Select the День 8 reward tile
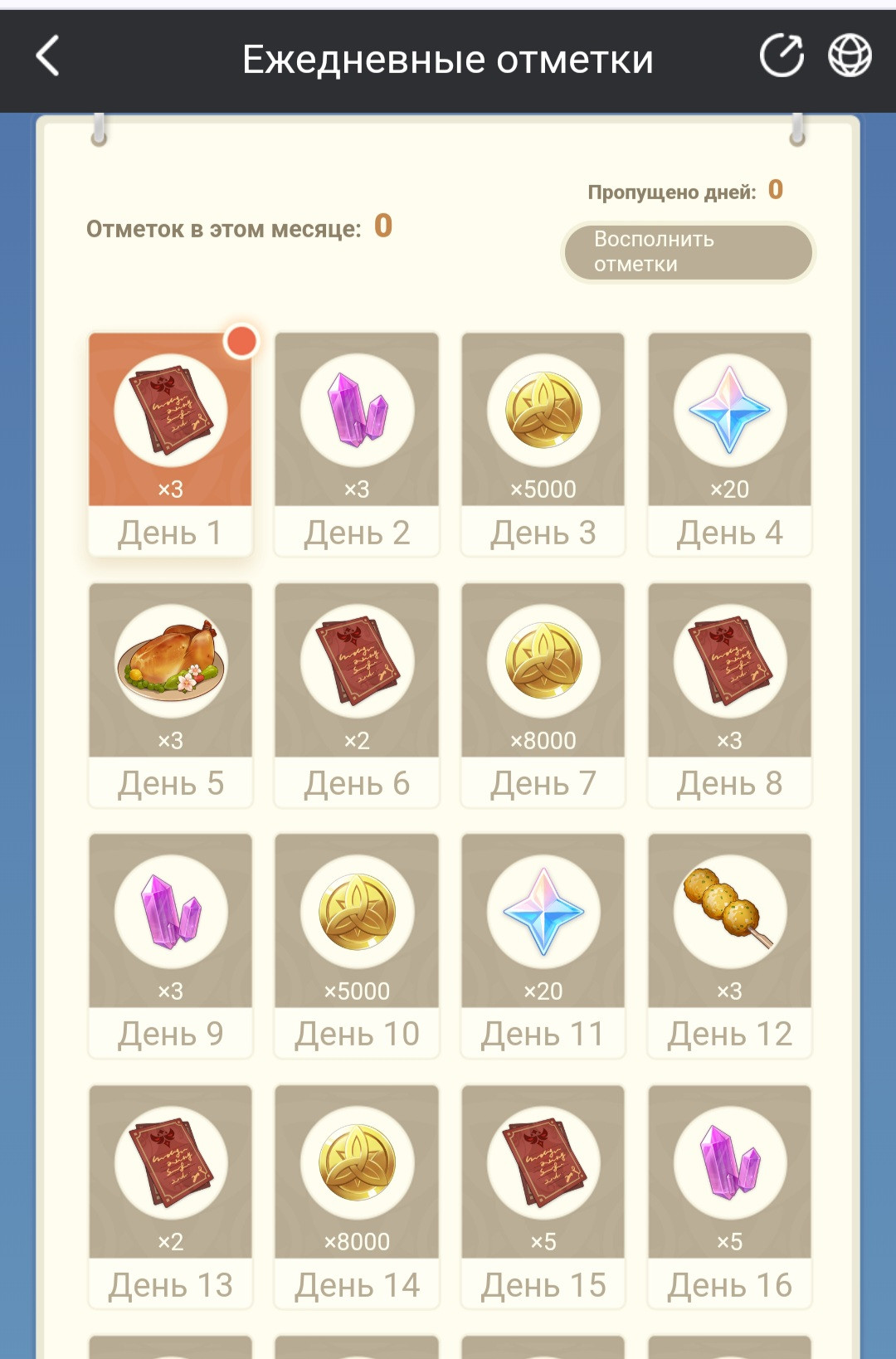The width and height of the screenshot is (896, 1359). point(729,694)
